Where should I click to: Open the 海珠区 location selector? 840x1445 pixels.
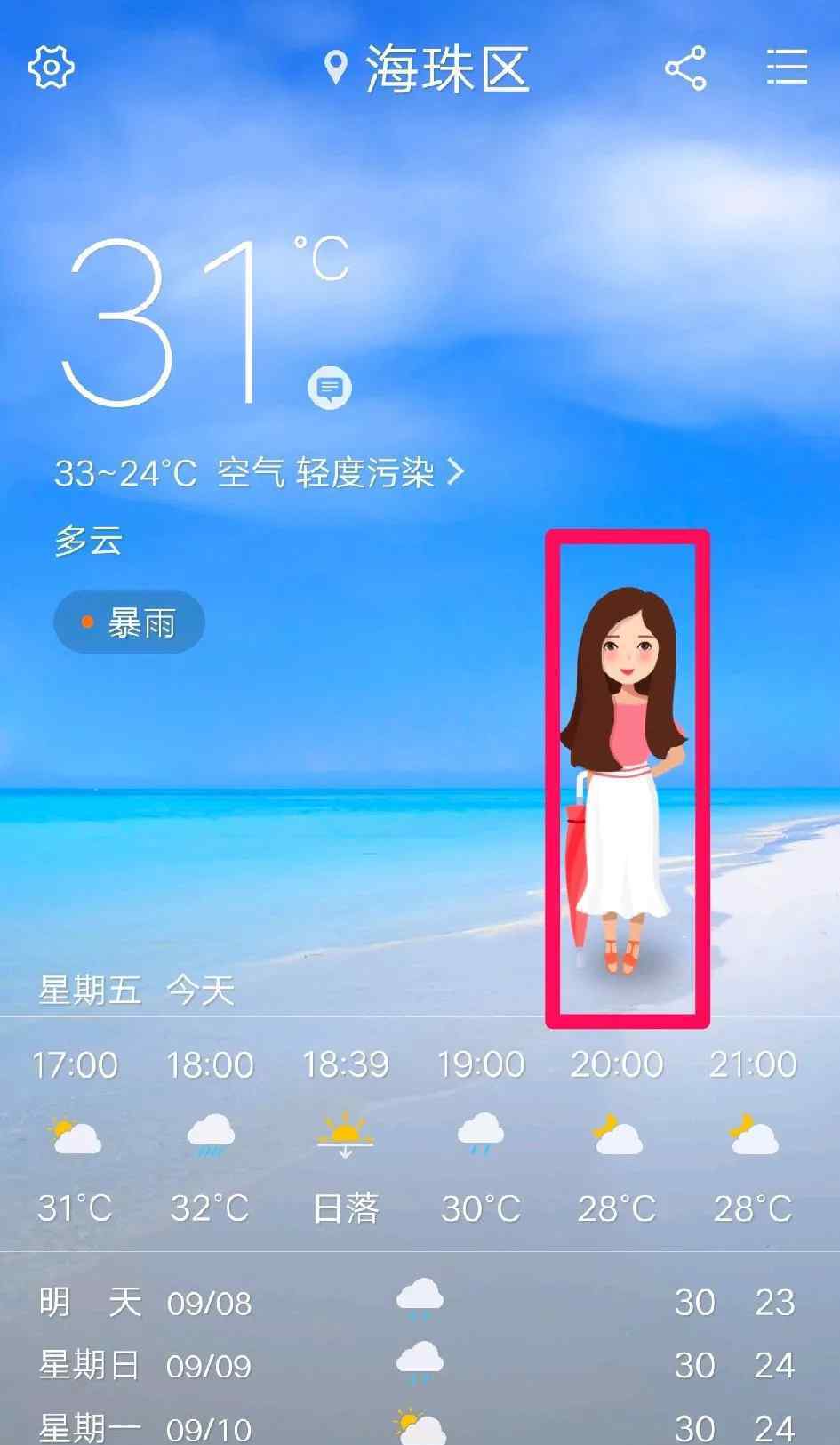[427, 69]
